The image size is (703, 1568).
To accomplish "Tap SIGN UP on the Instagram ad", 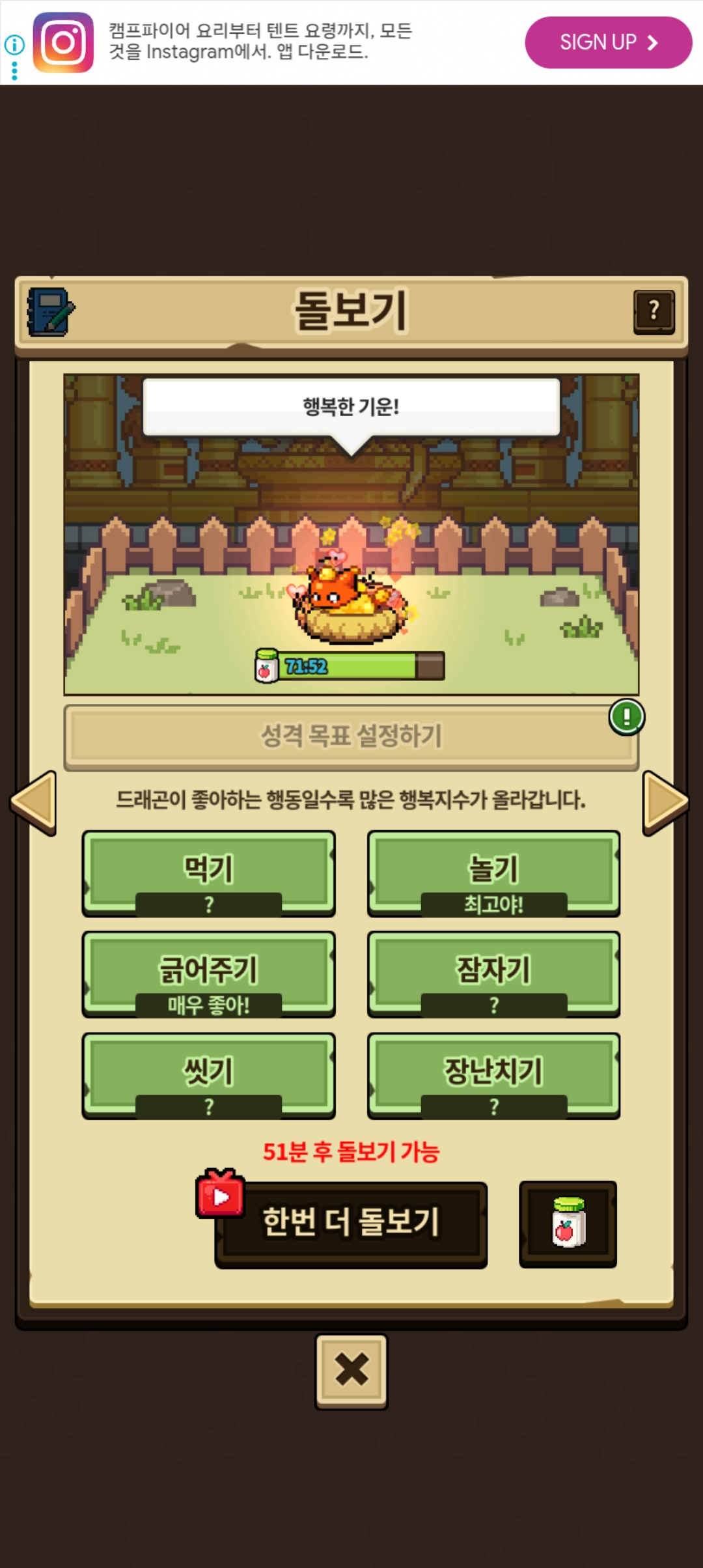I will (608, 42).
